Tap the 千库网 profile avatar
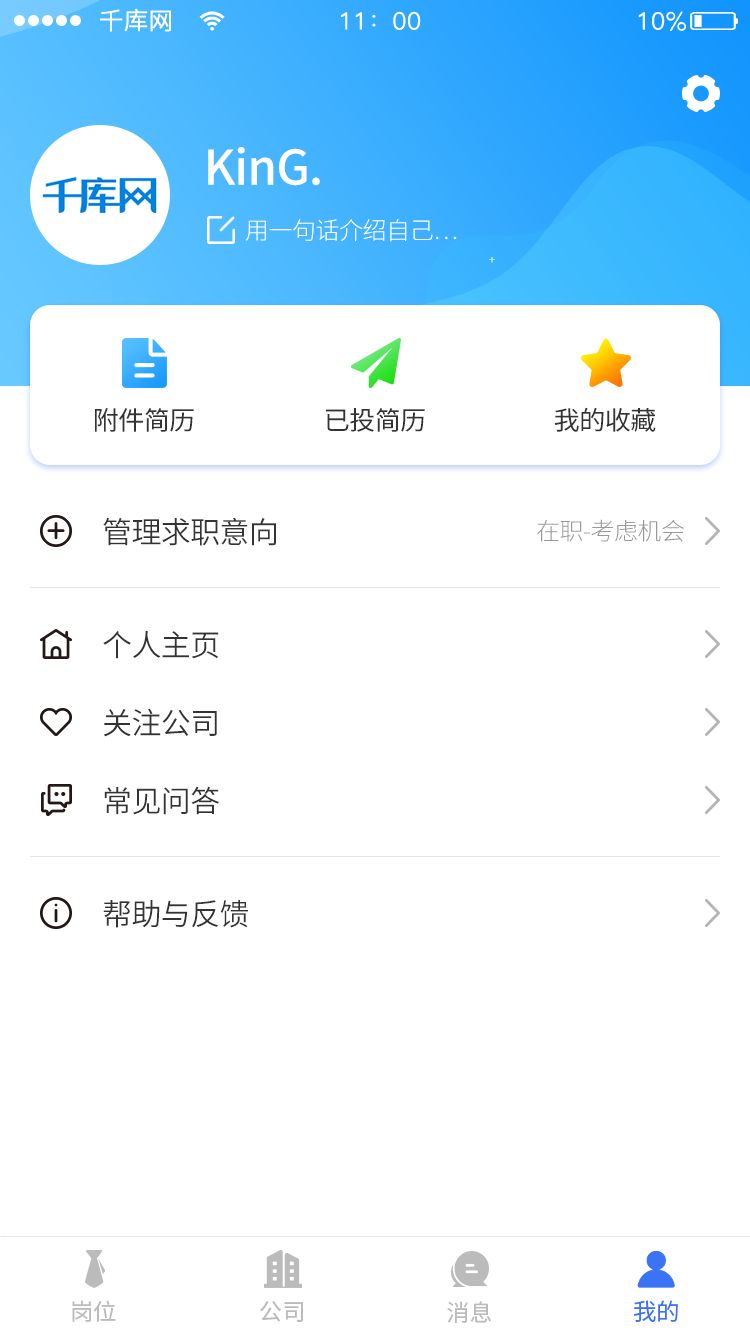Screen dimensions: 750x1334 100,195
